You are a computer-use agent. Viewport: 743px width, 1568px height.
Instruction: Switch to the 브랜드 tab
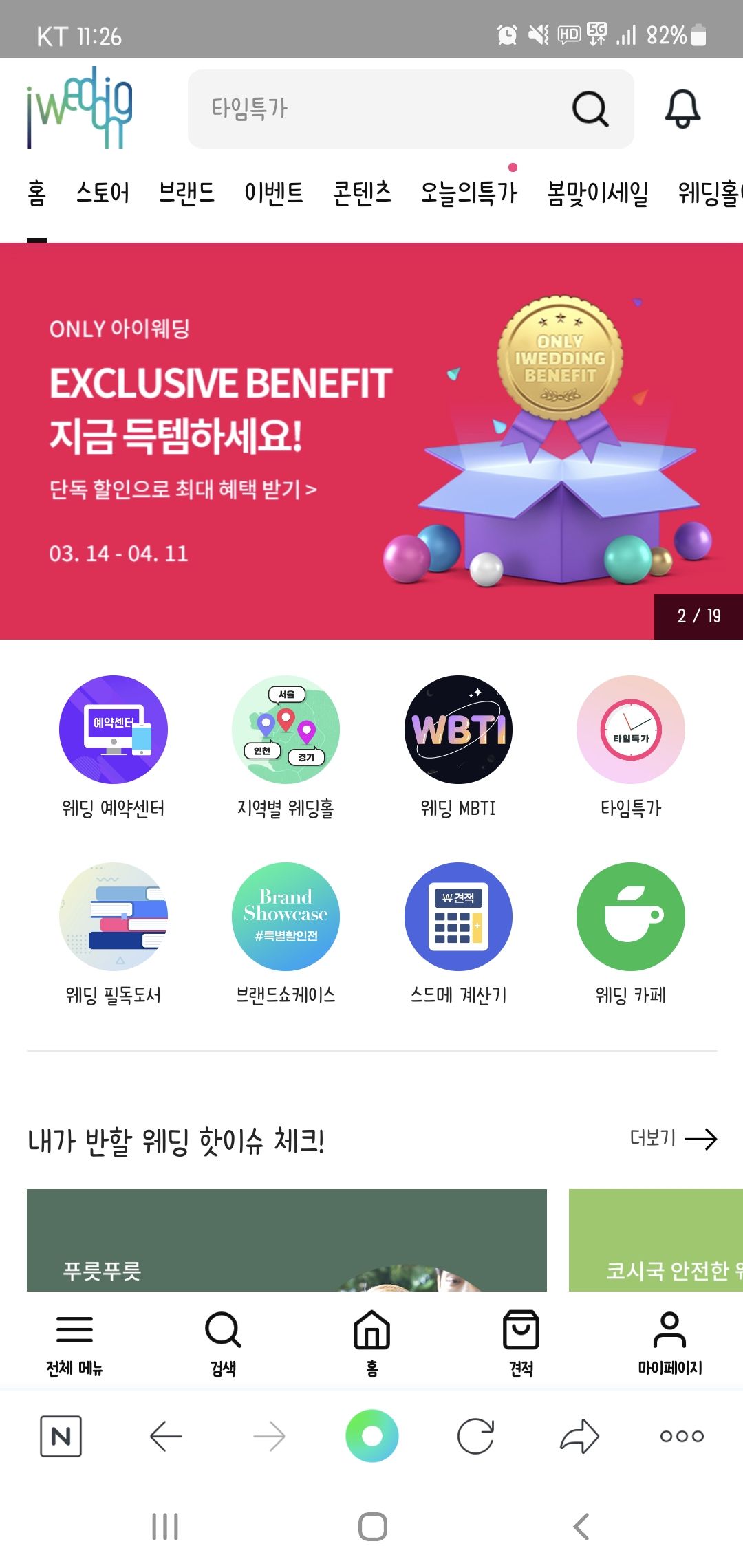tap(186, 193)
